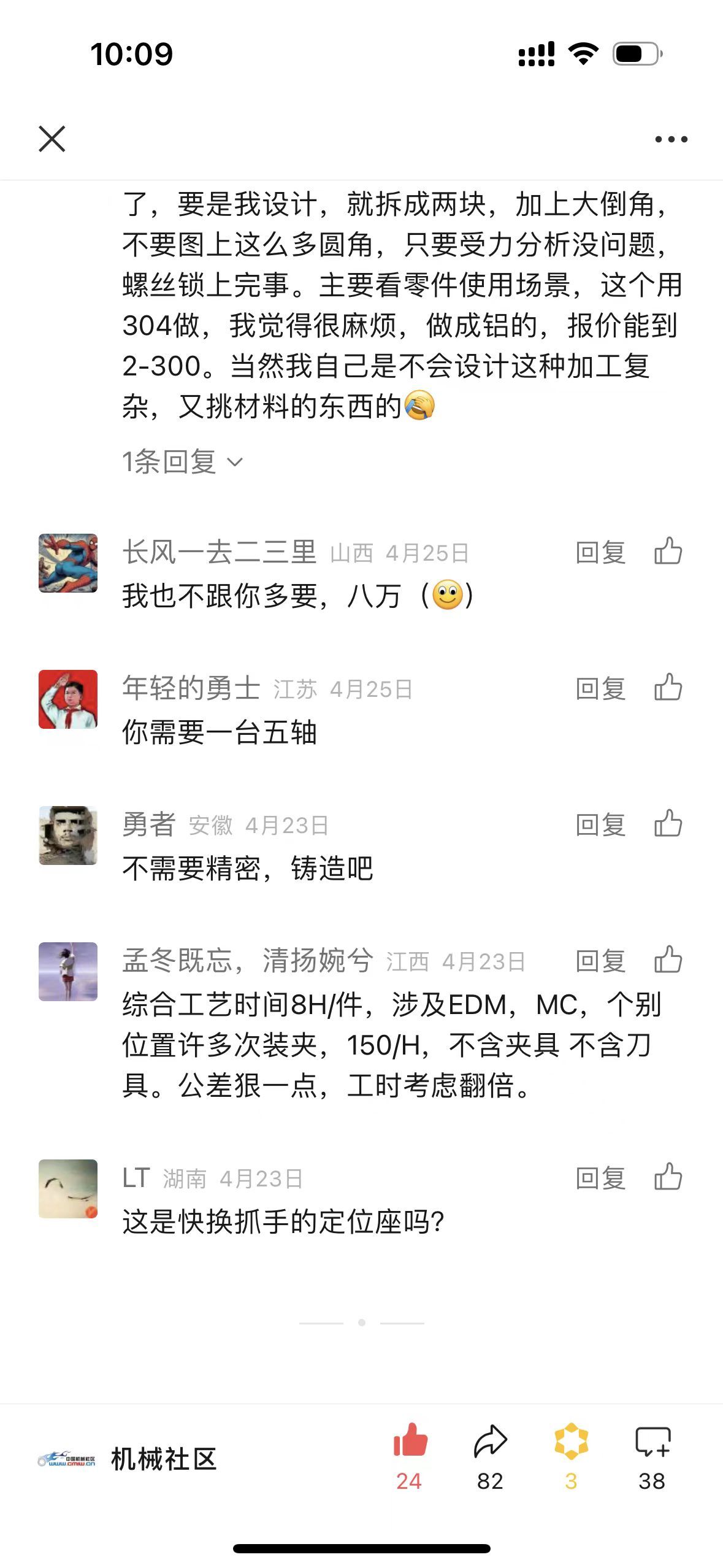Like the post with the red thumbs-up

point(410,1441)
